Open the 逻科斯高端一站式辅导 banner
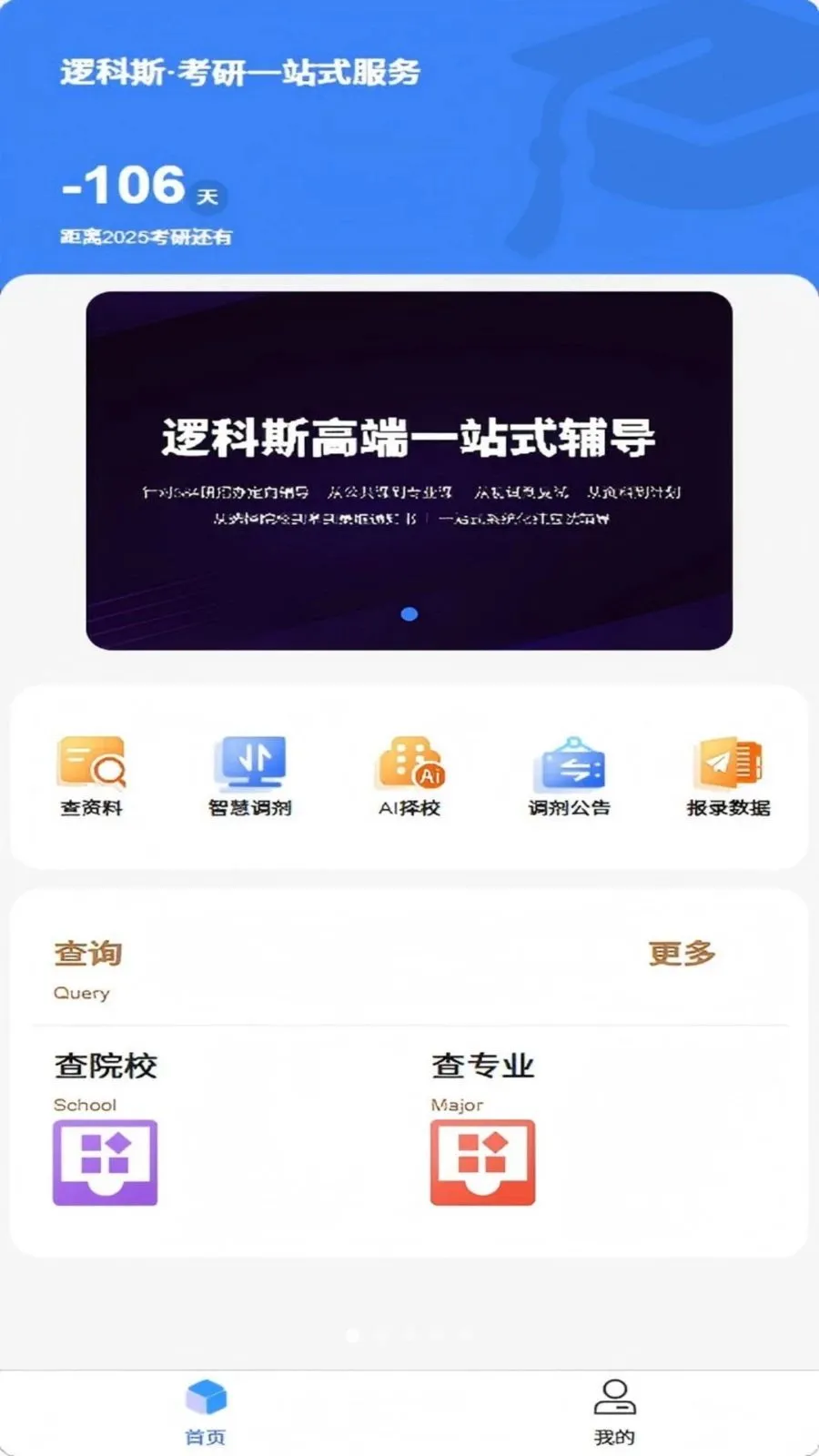This screenshot has height=1456, width=819. 409,470
